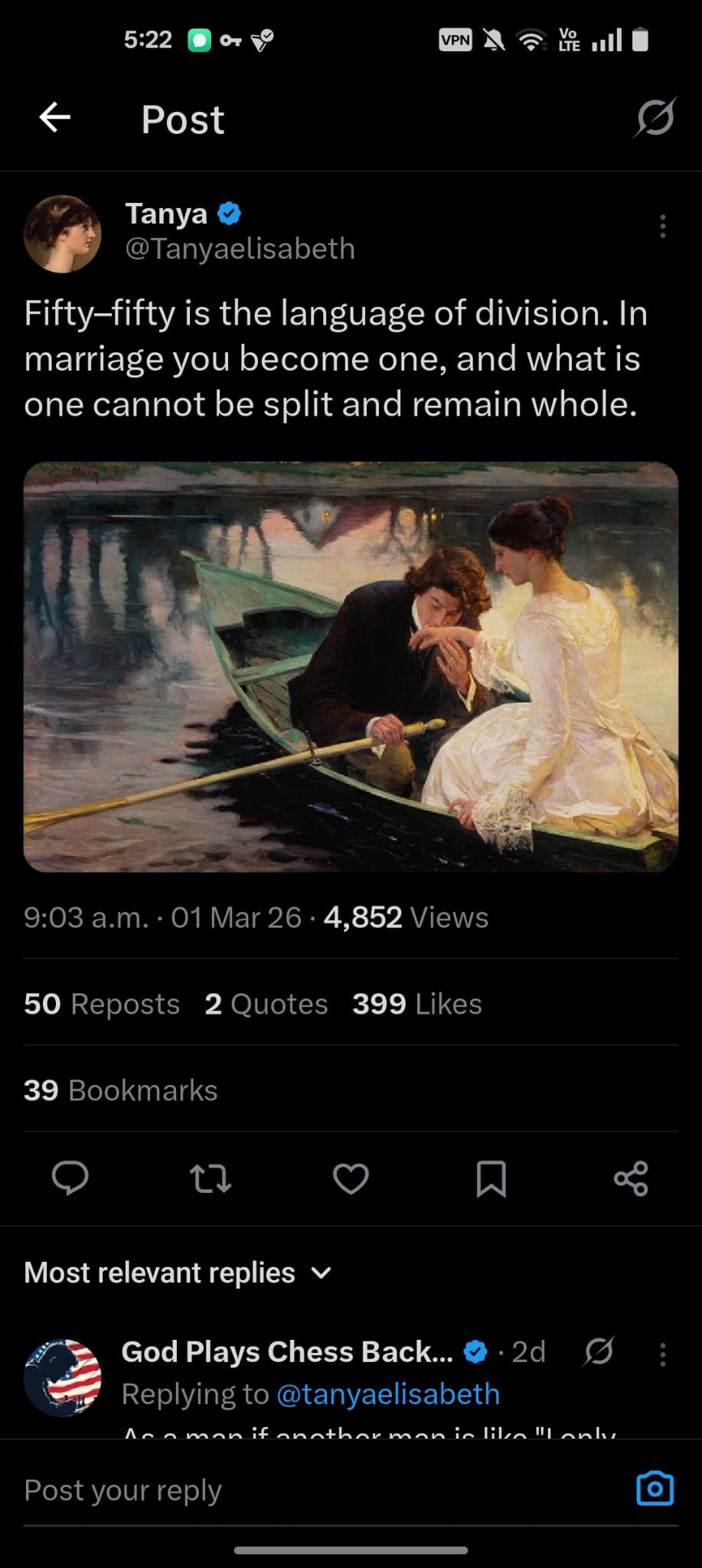View the boat painting image in full
The width and height of the screenshot is (702, 1568).
[x=351, y=666]
